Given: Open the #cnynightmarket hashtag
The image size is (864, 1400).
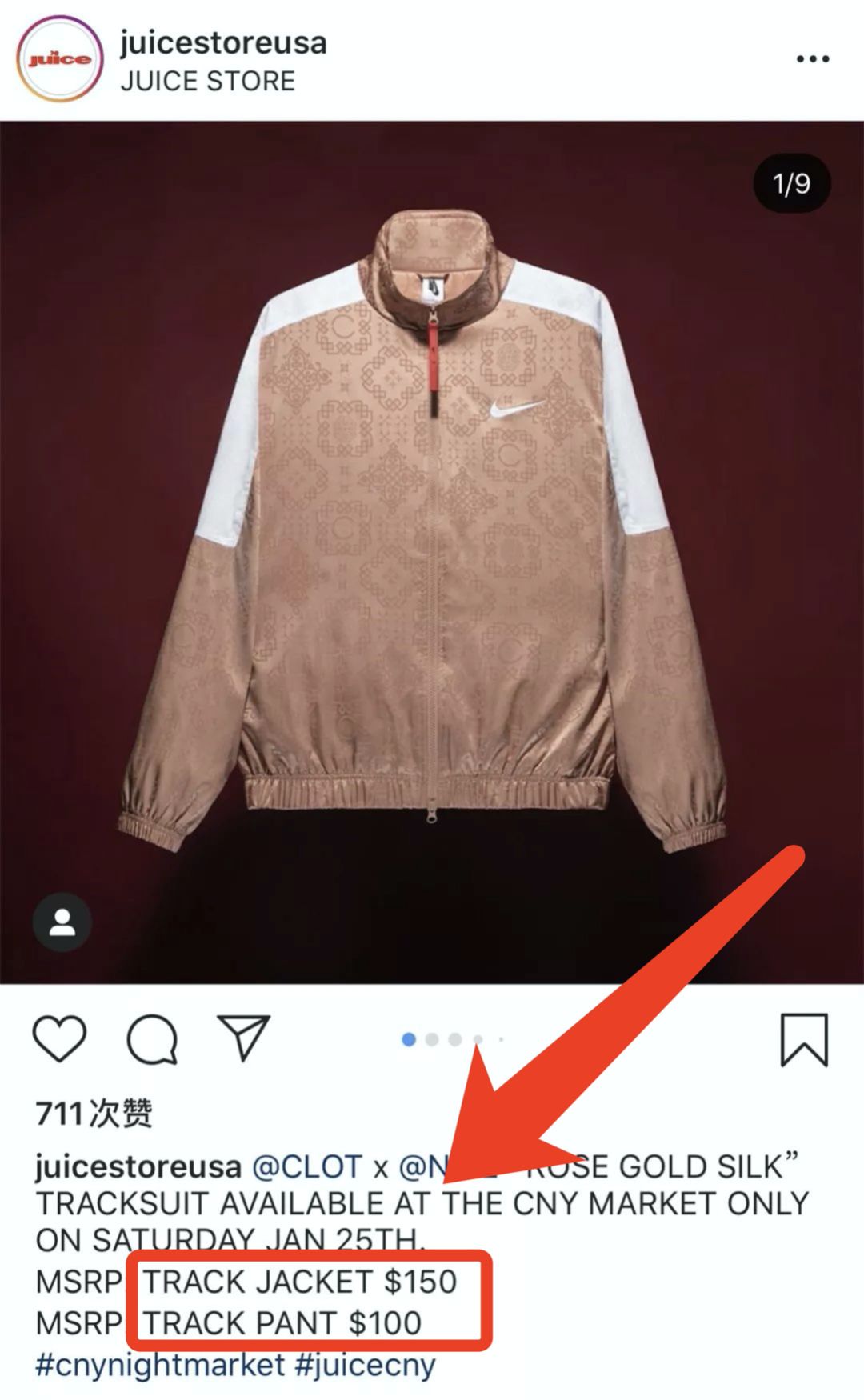Looking at the screenshot, I should click(x=160, y=1364).
